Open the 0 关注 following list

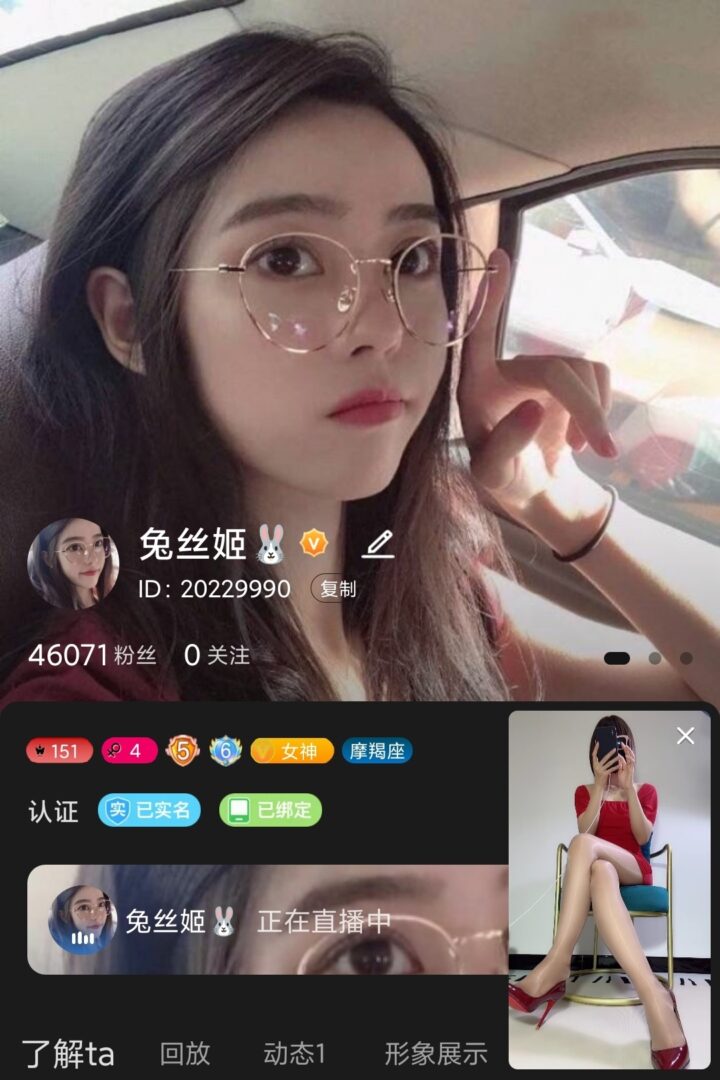pyautogui.click(x=217, y=656)
